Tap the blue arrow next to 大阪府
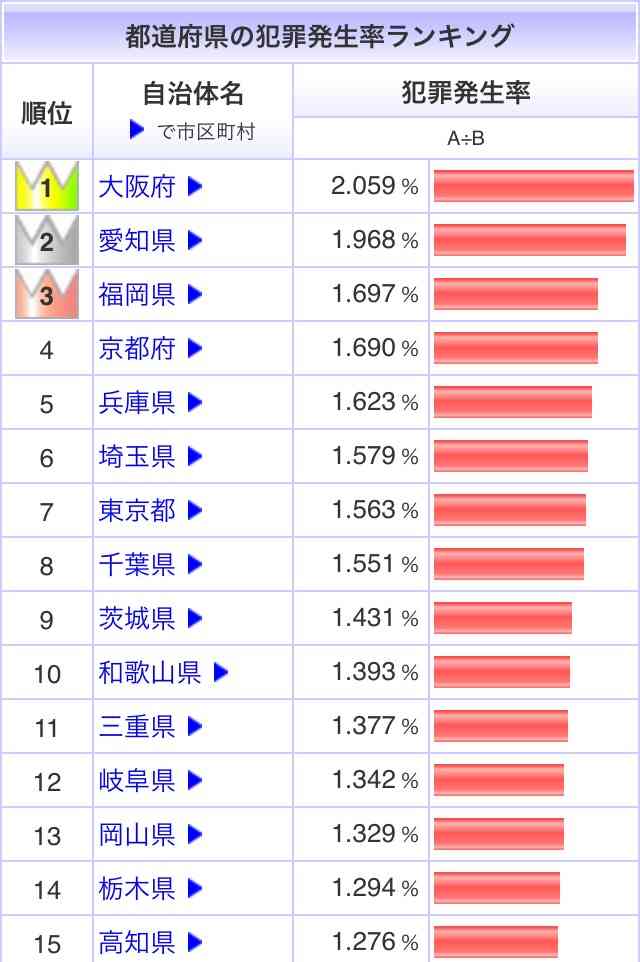This screenshot has width=640, height=962. pyautogui.click(x=195, y=186)
